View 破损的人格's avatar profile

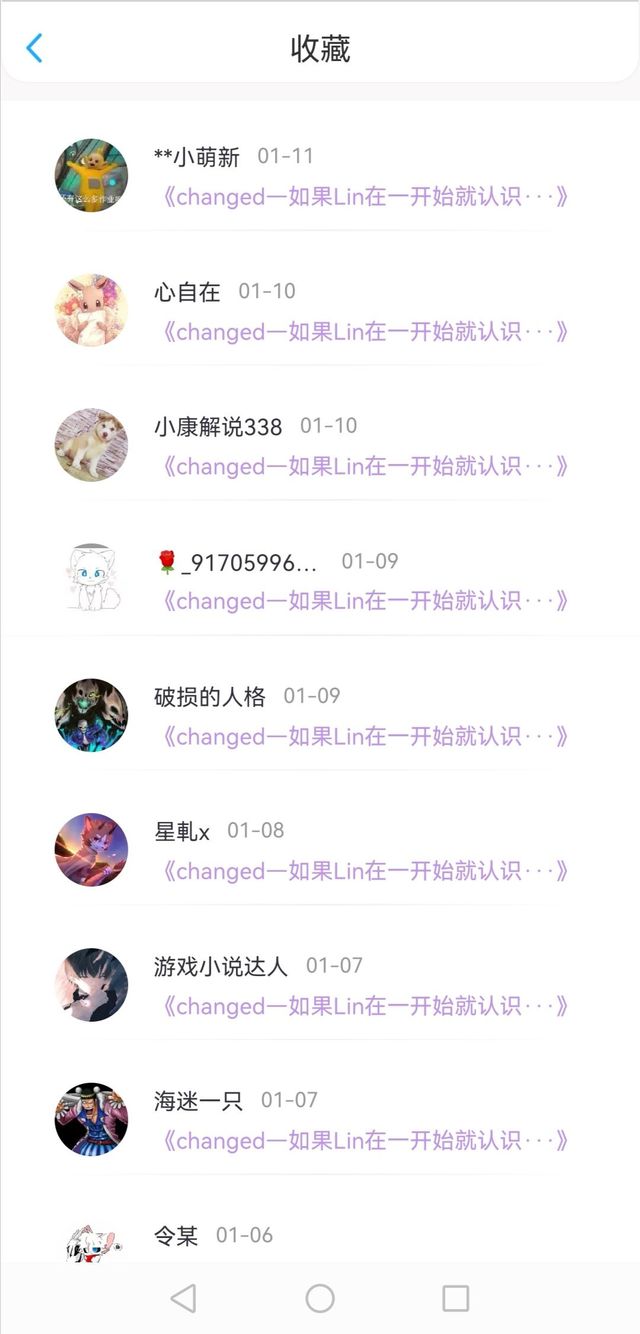[x=91, y=715]
